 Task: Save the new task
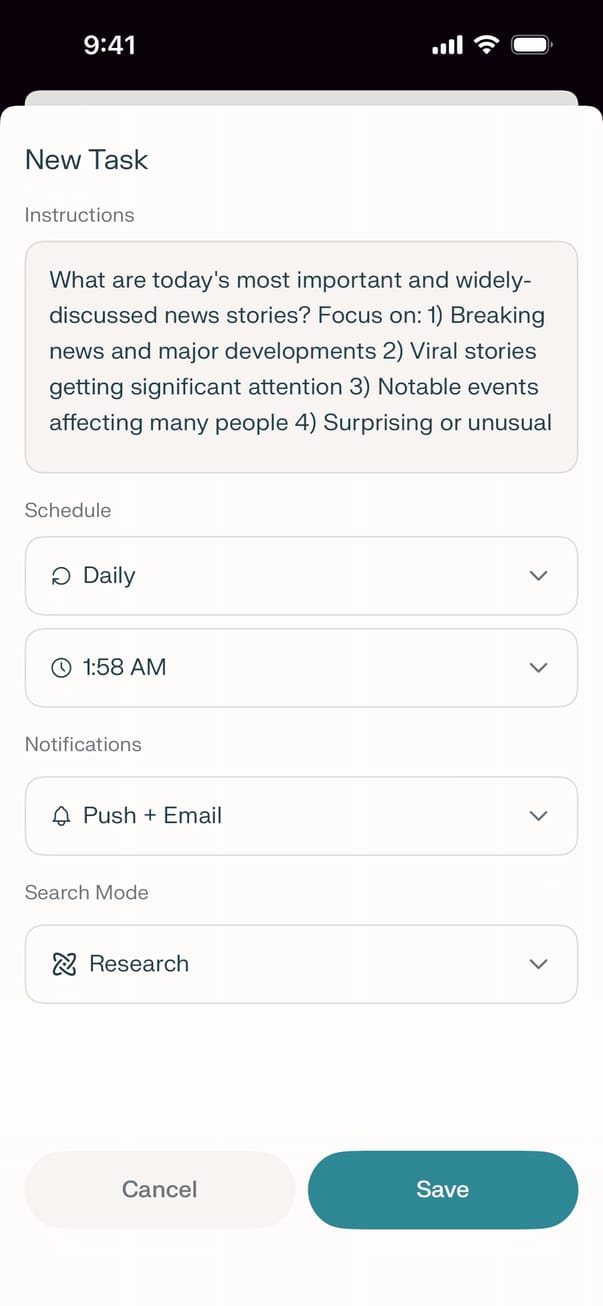(442, 1189)
